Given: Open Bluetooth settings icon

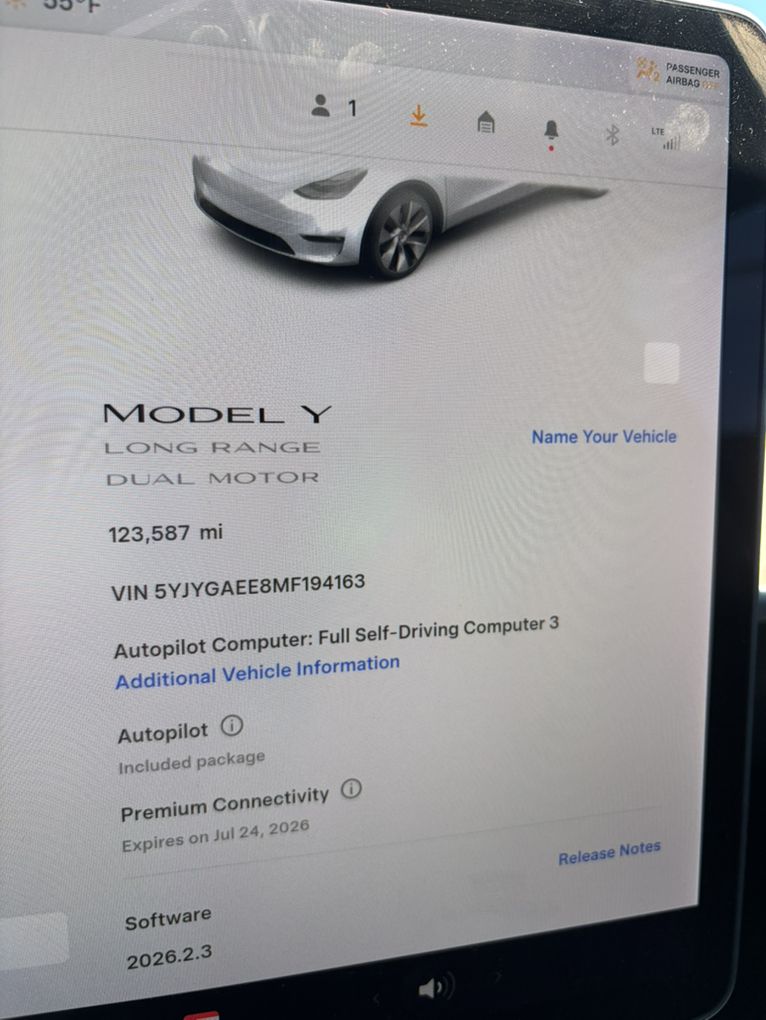Looking at the screenshot, I should click(612, 135).
